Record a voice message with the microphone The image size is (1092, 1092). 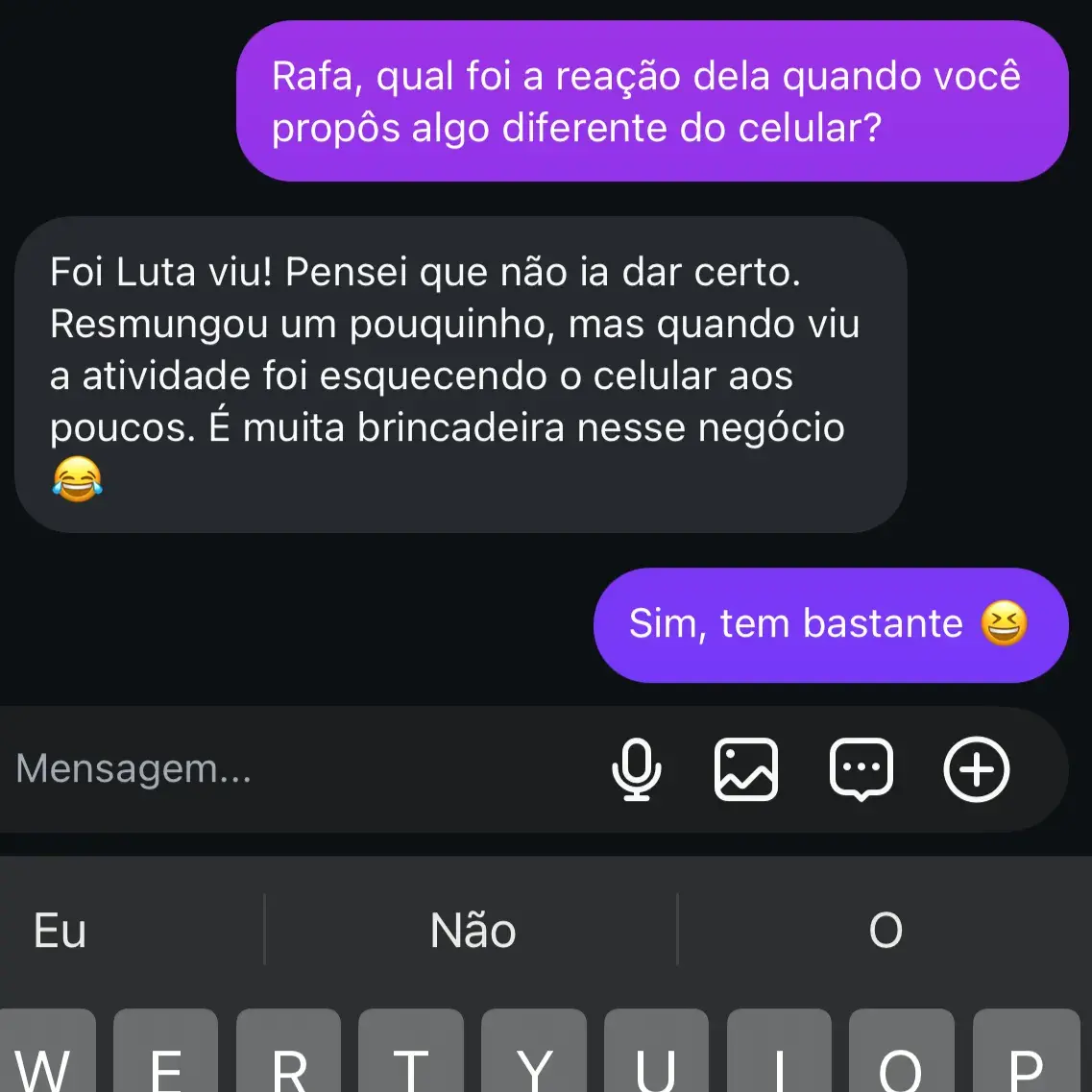pos(636,769)
